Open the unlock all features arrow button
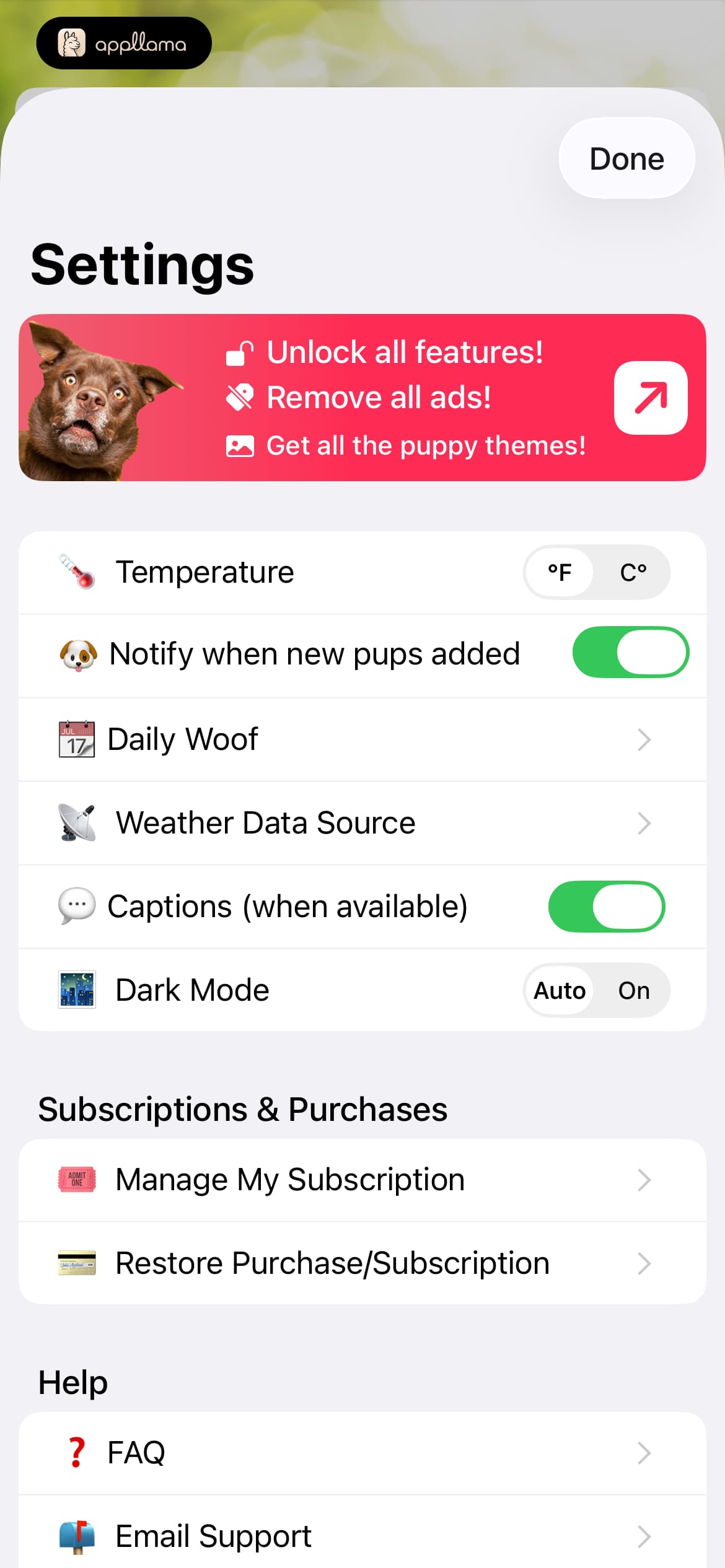Image resolution: width=725 pixels, height=1568 pixels. point(651,398)
